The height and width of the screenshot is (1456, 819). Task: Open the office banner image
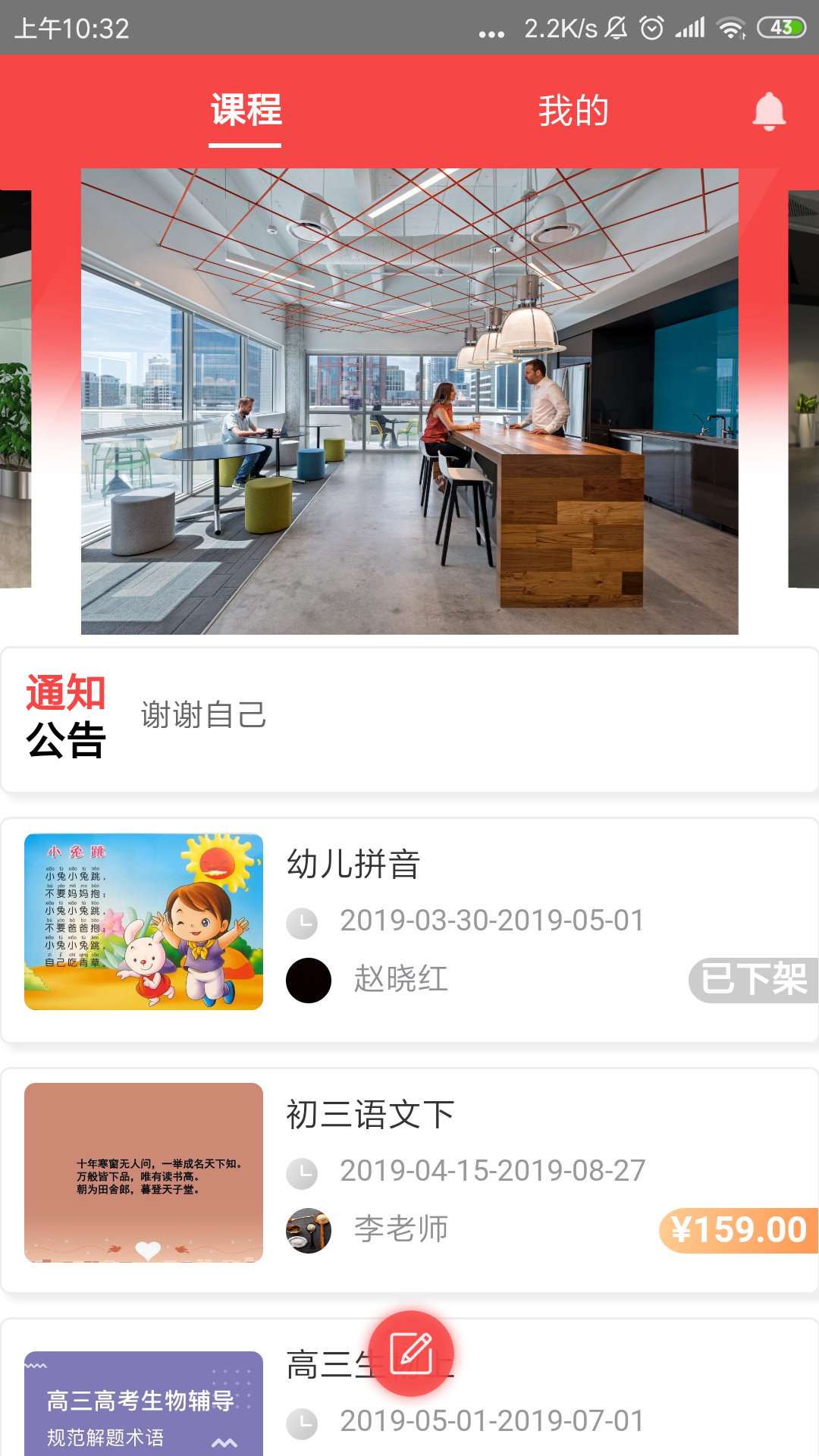409,400
